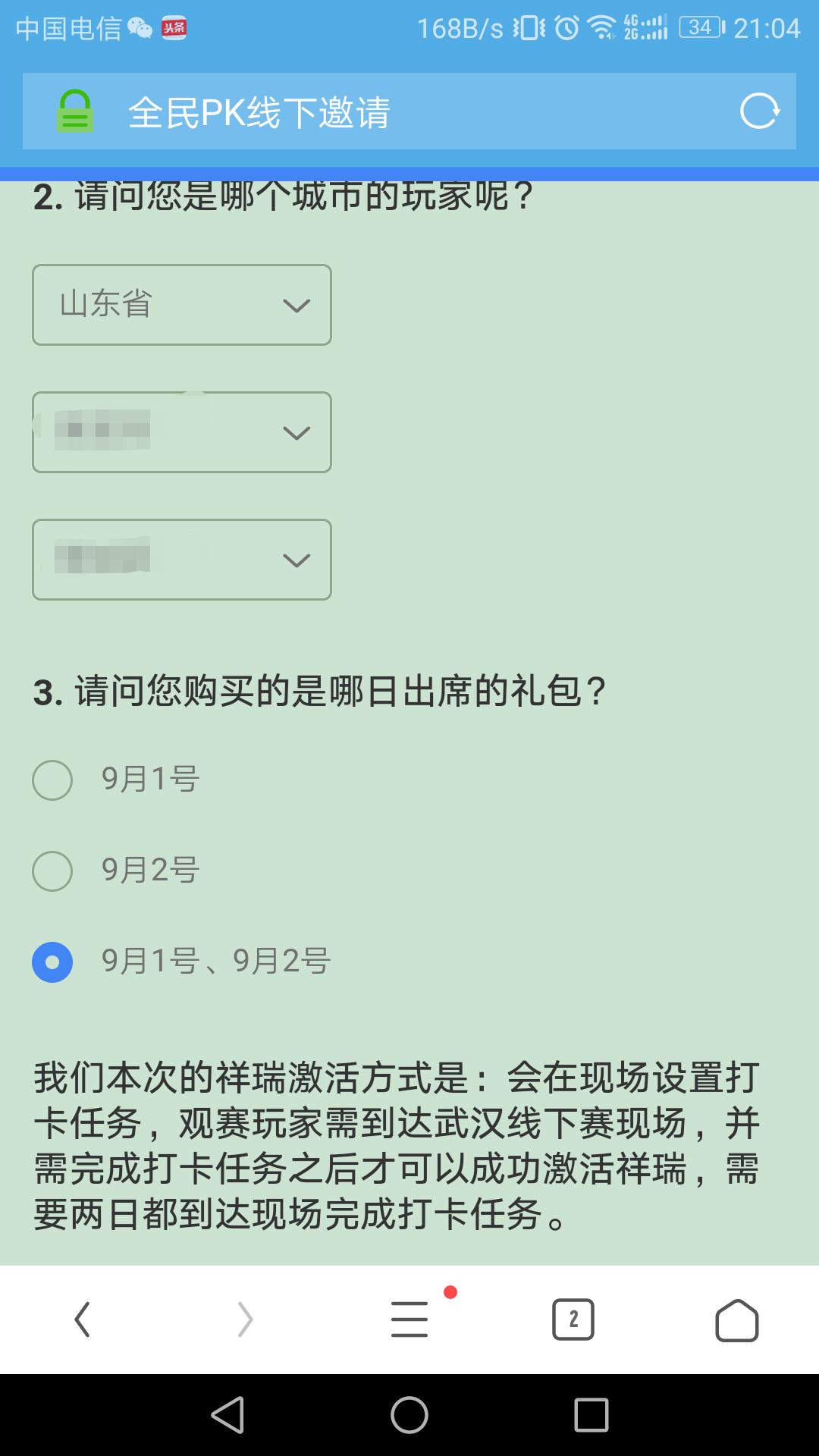The height and width of the screenshot is (1456, 819).
Task: Expand the city dropdown below 山东省
Action: click(x=182, y=432)
